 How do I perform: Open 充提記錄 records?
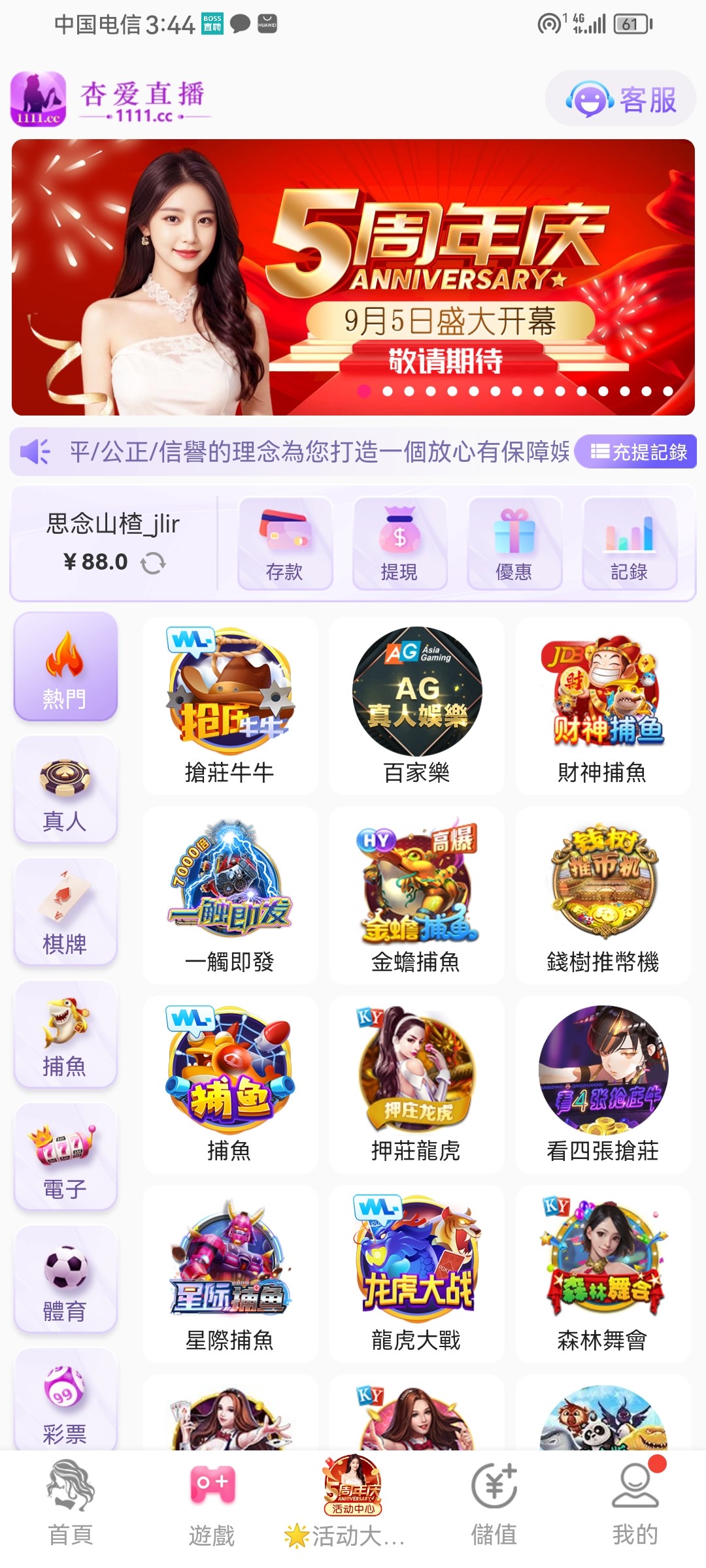click(637, 451)
